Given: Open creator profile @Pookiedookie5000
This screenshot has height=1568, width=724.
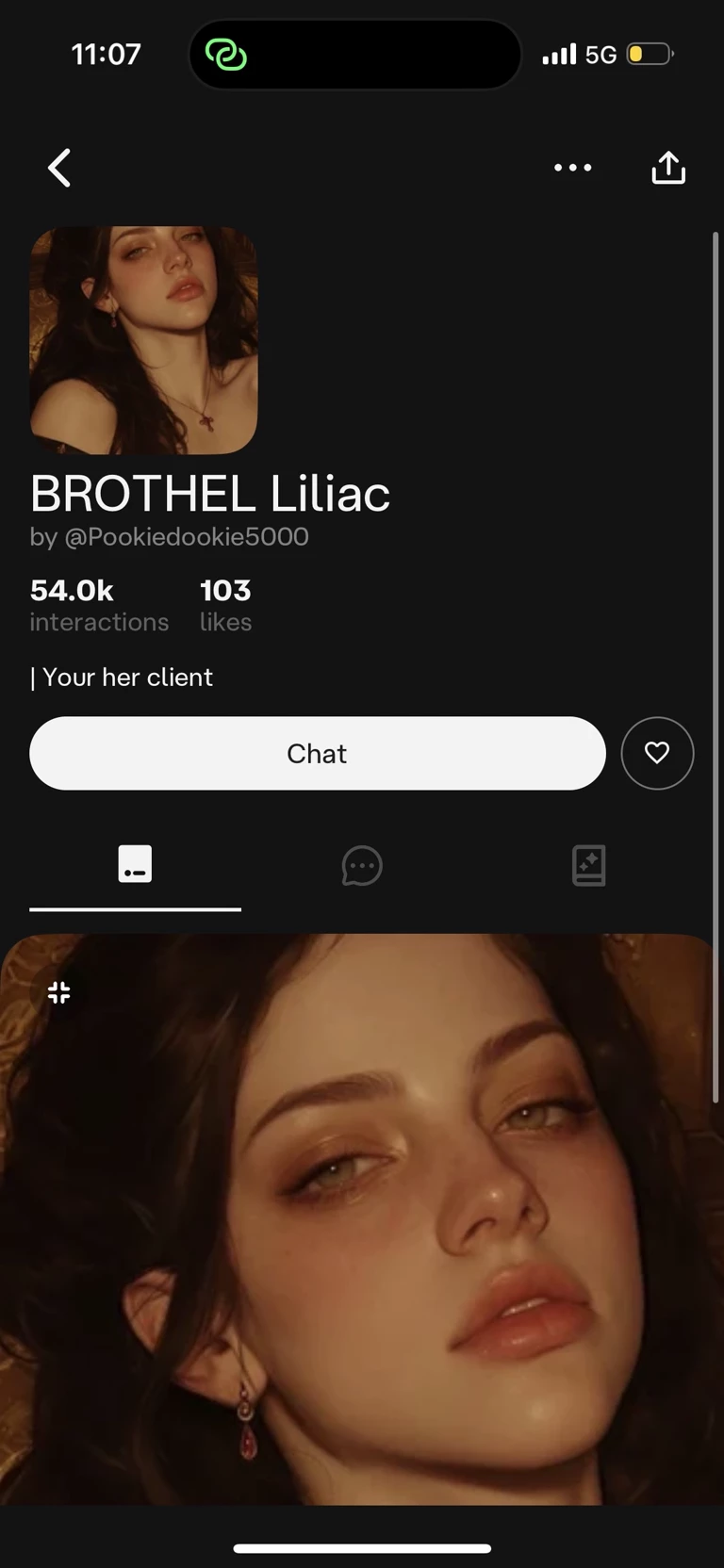Looking at the screenshot, I should (186, 537).
